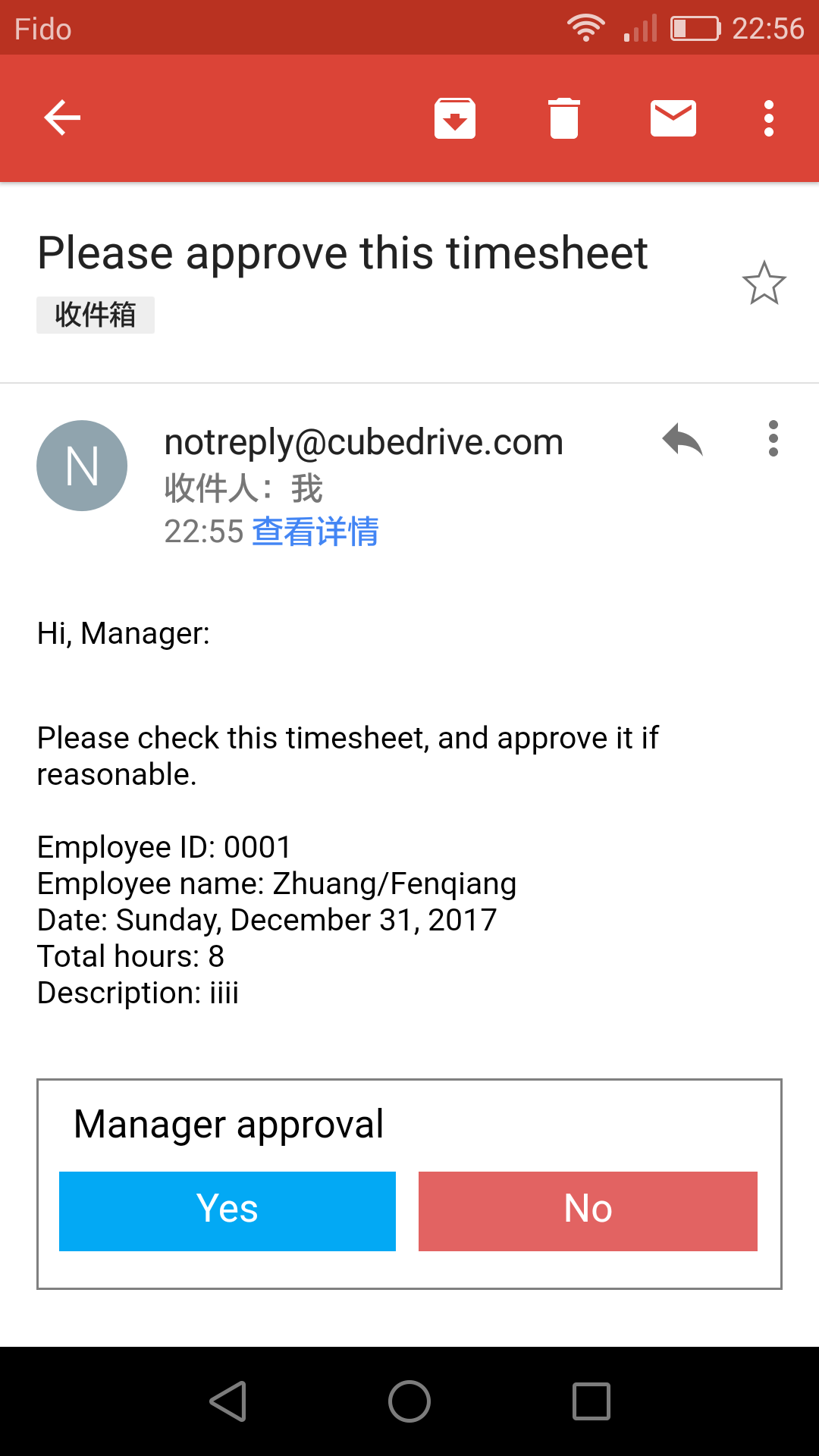The image size is (819, 1456).
Task: Go to the system home screen
Action: (x=409, y=1401)
